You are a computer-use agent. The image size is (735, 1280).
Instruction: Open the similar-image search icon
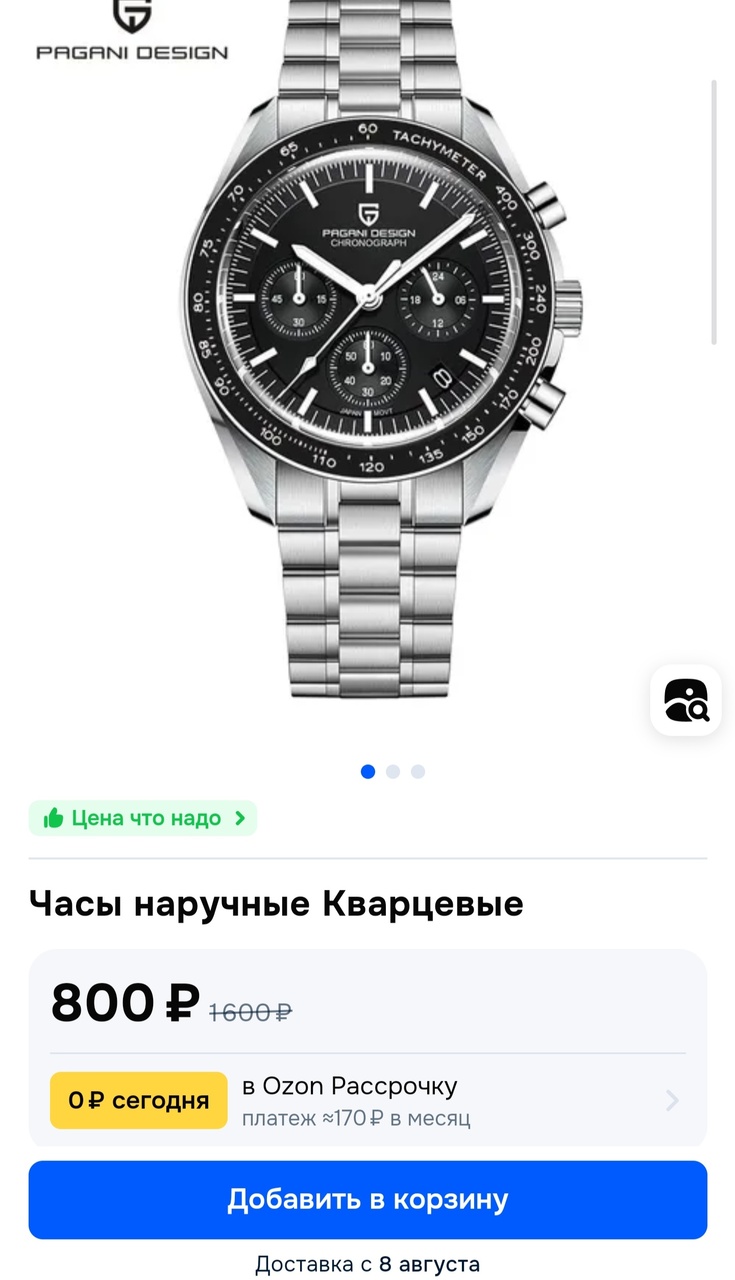pos(686,700)
